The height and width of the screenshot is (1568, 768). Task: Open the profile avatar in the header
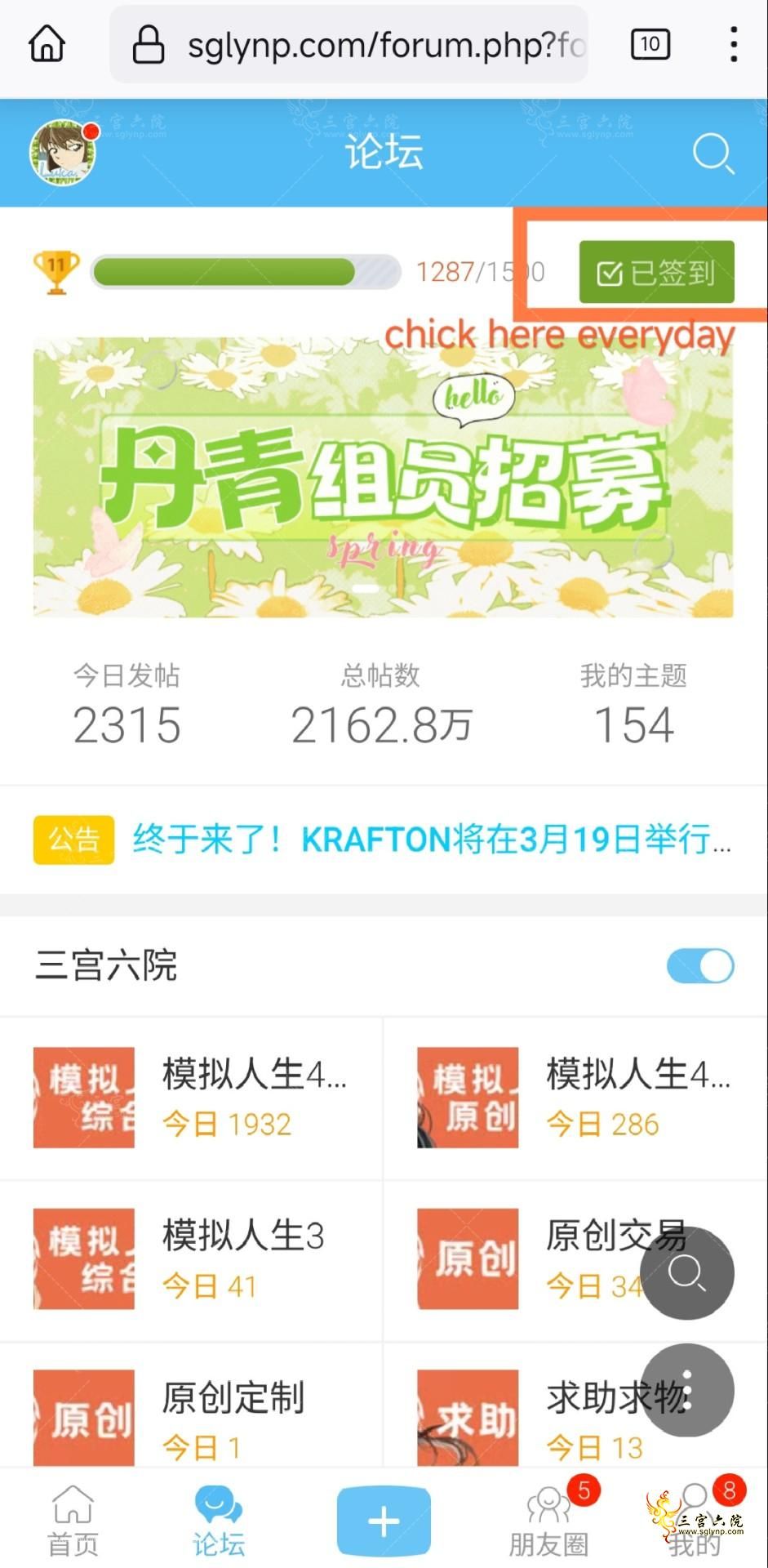click(64, 153)
